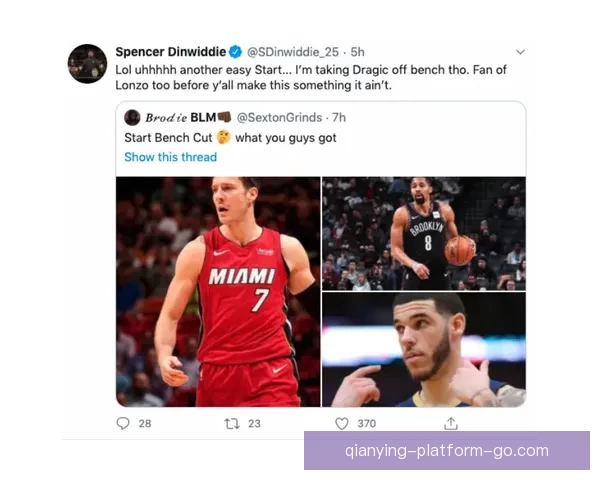The width and height of the screenshot is (600, 480).
Task: Share this tweet
Action: pos(451,423)
